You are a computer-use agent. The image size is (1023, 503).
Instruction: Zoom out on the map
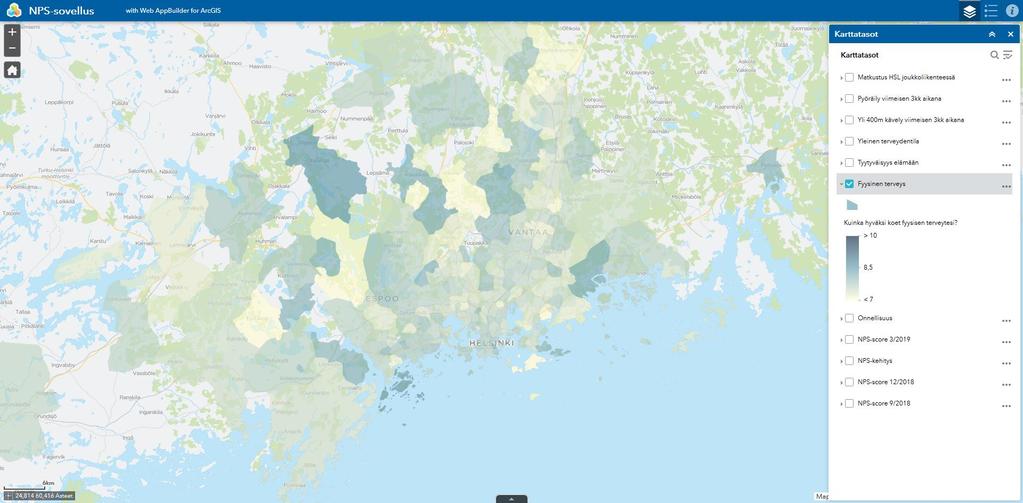[x=12, y=48]
